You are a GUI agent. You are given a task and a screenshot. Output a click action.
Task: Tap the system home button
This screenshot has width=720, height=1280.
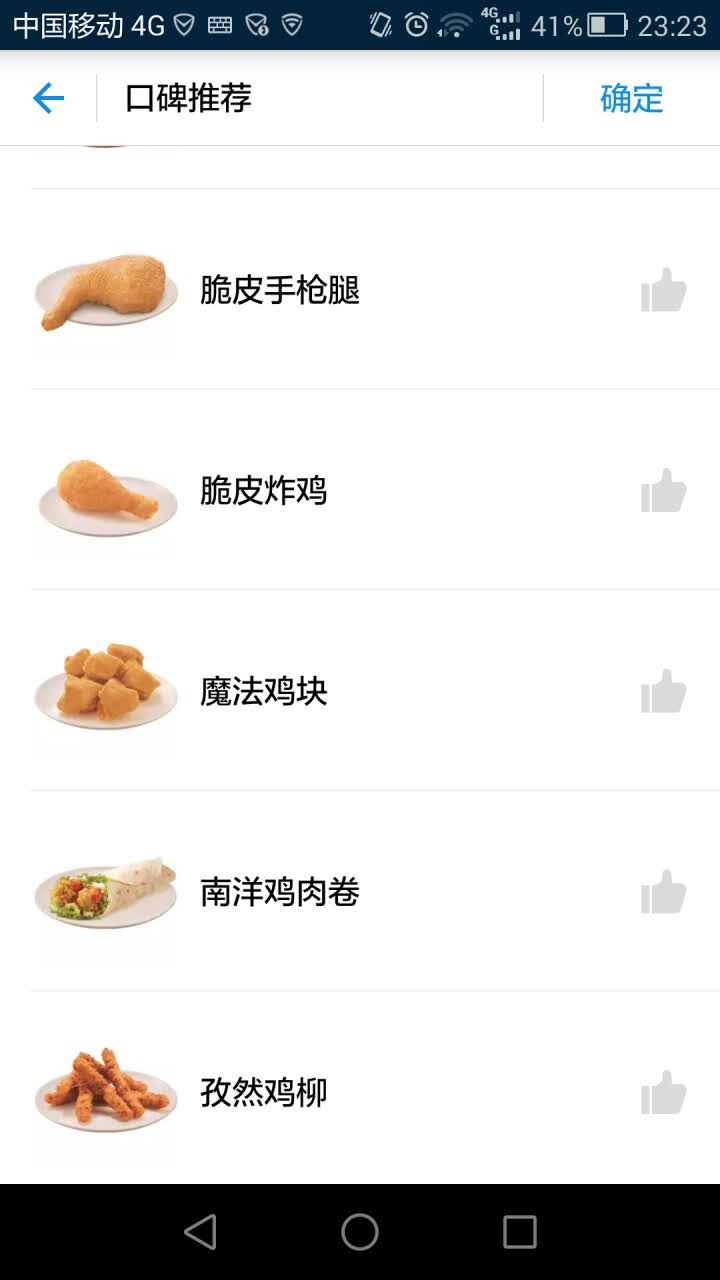click(360, 1232)
